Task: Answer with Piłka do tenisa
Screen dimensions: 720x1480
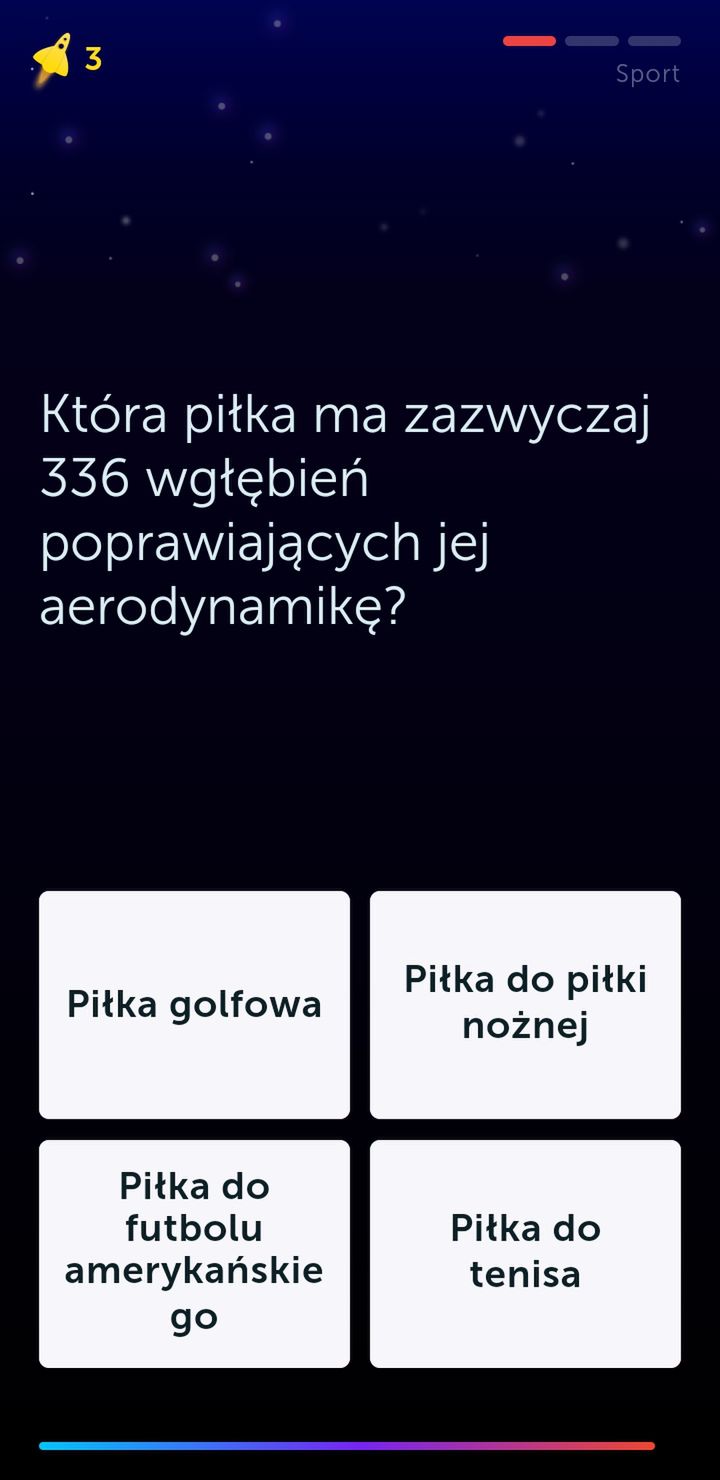Action: [x=525, y=1253]
